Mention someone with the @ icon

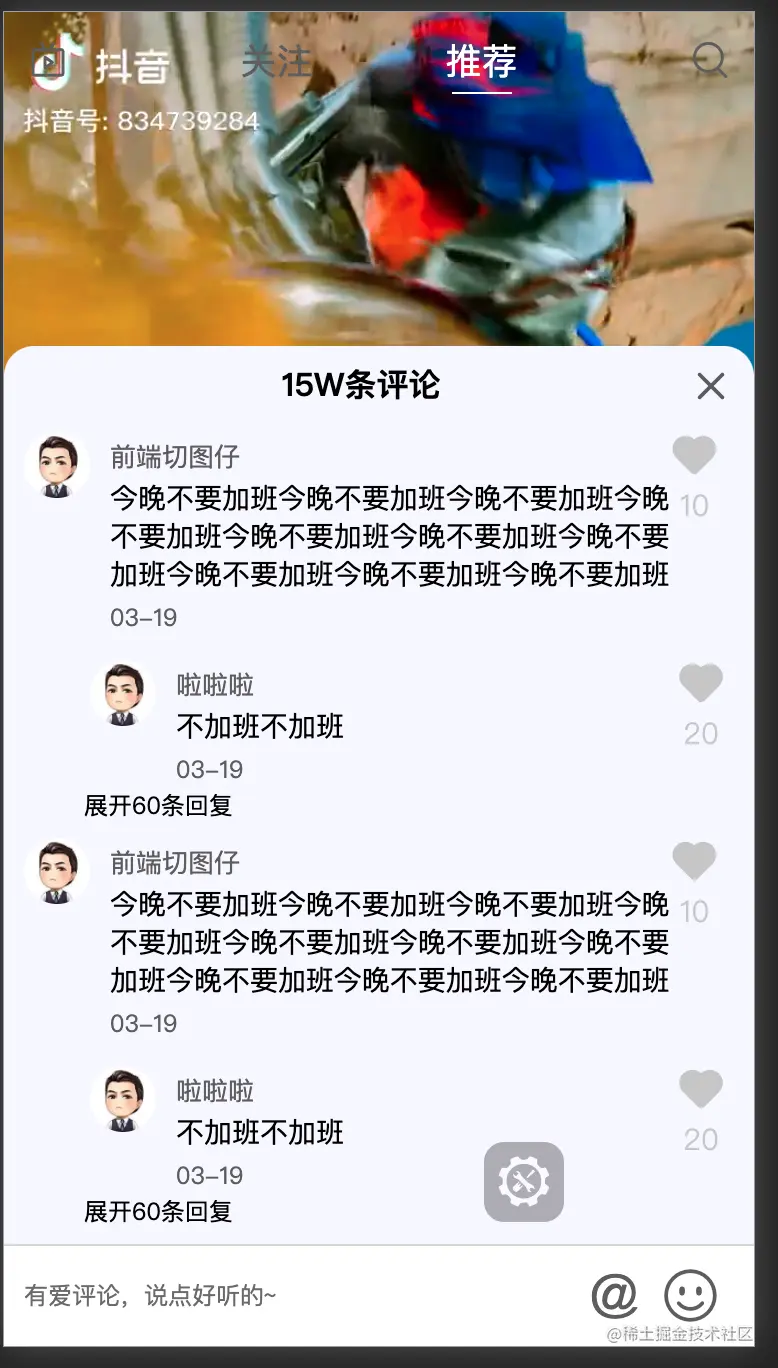614,1296
